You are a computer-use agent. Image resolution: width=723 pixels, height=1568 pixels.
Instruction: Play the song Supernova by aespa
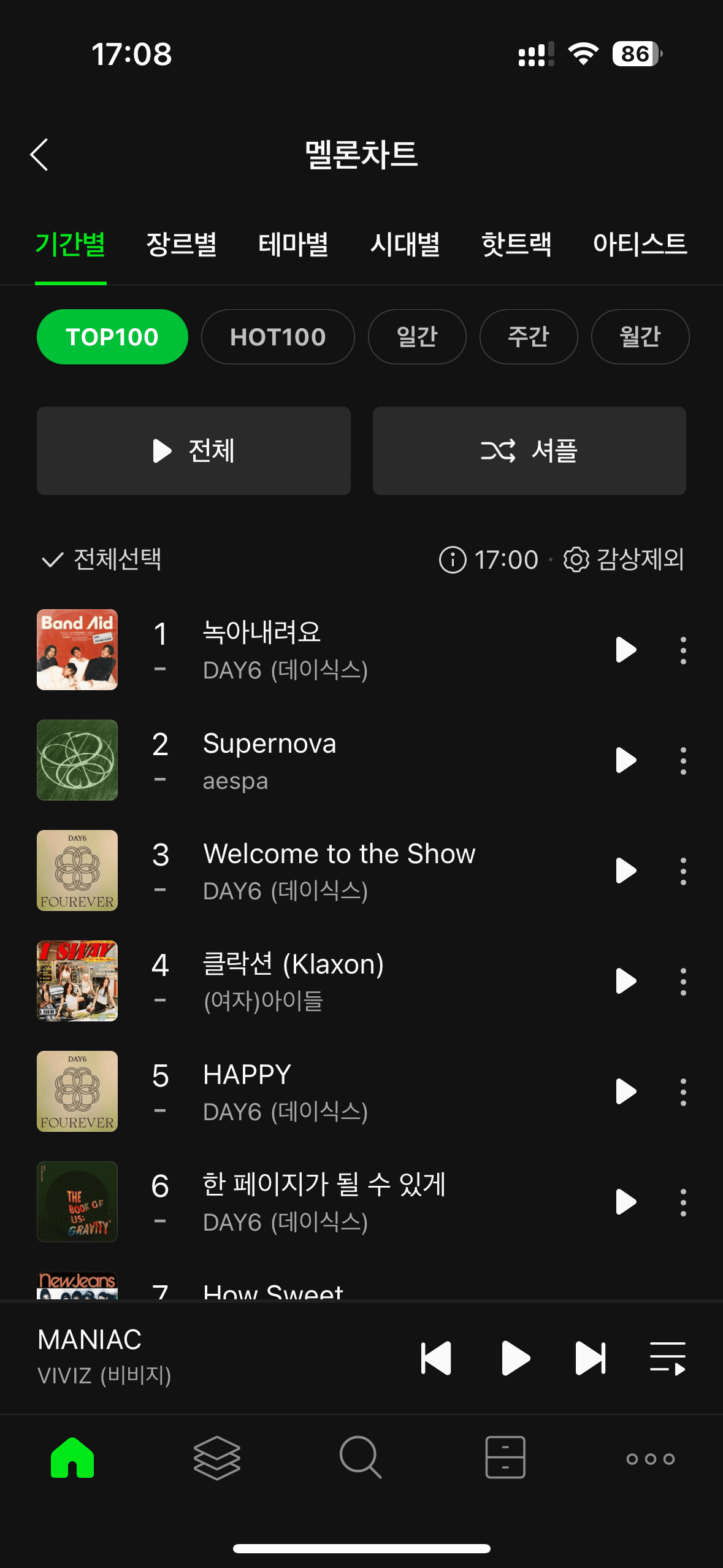(625, 761)
